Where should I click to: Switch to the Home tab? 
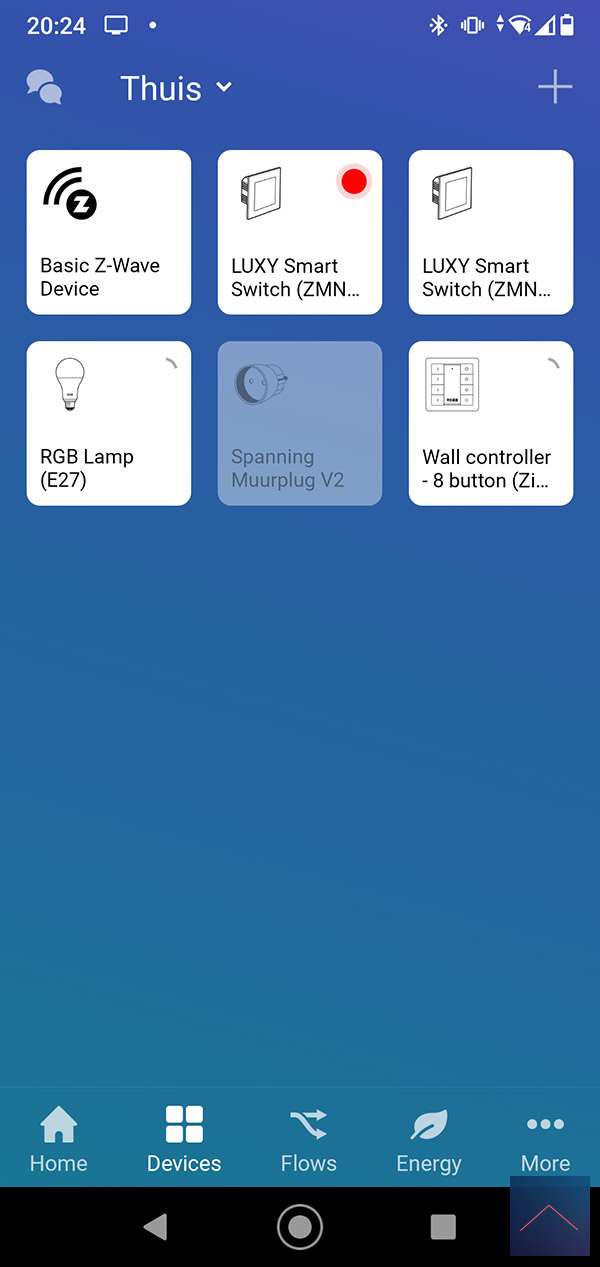click(58, 1138)
